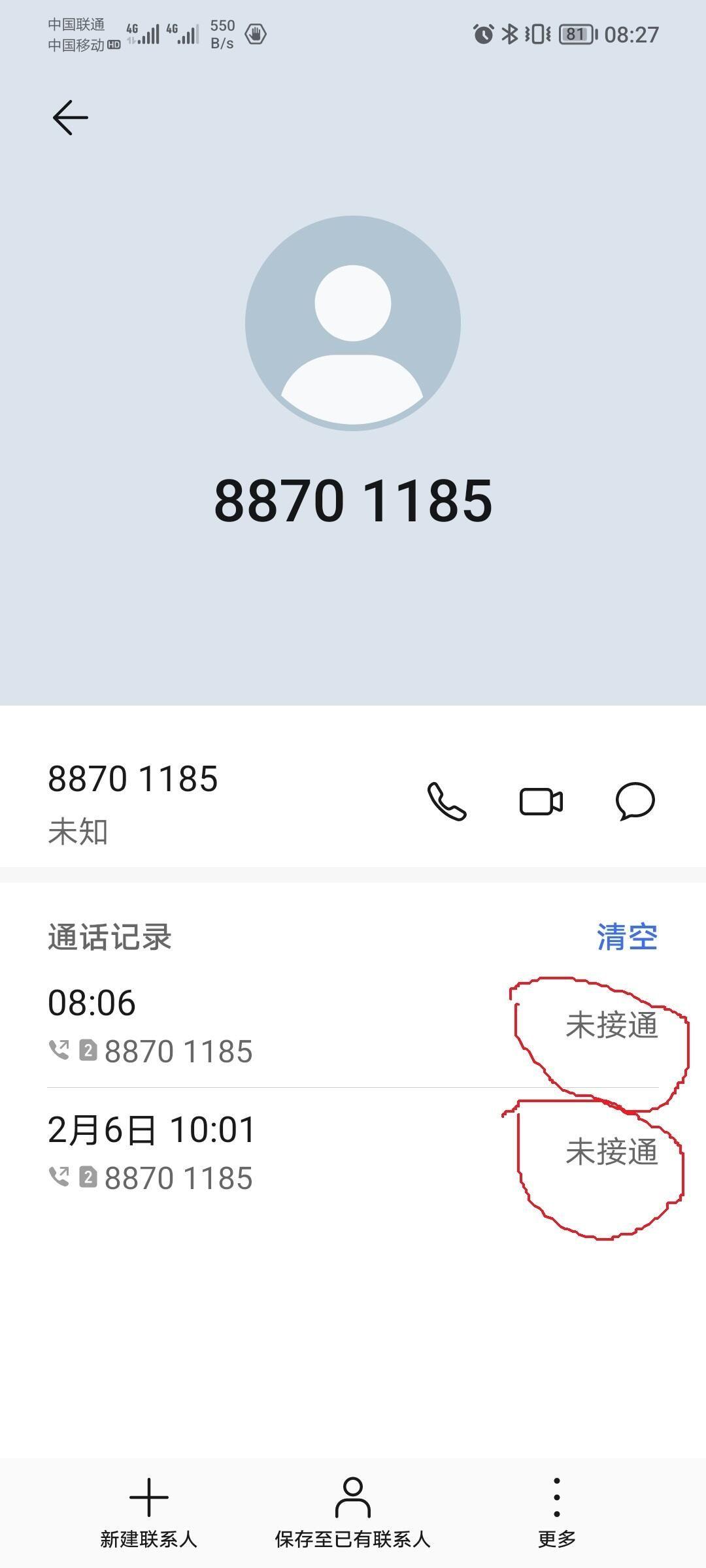Go back using the arrow icon
The image size is (706, 1568).
(71, 118)
